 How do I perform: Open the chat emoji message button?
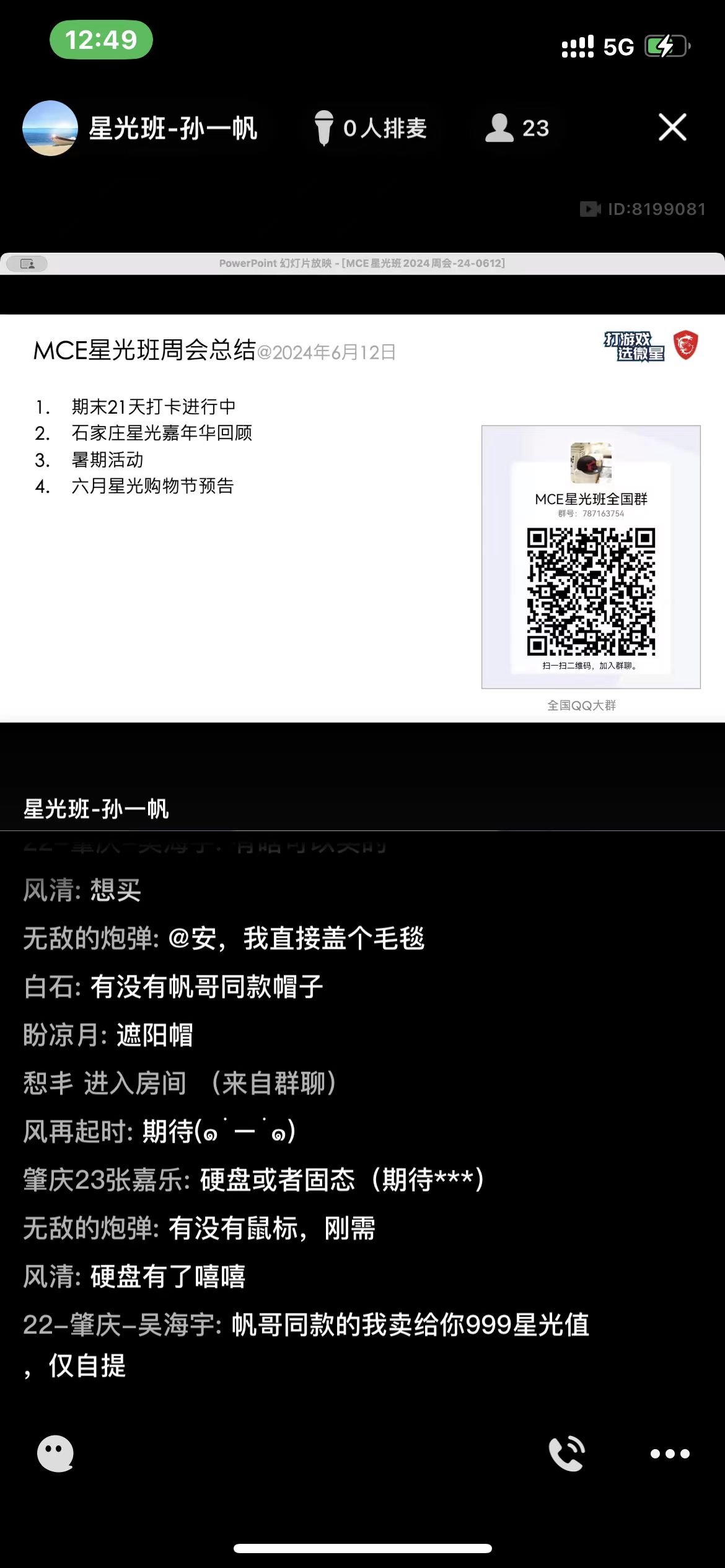[x=55, y=1453]
